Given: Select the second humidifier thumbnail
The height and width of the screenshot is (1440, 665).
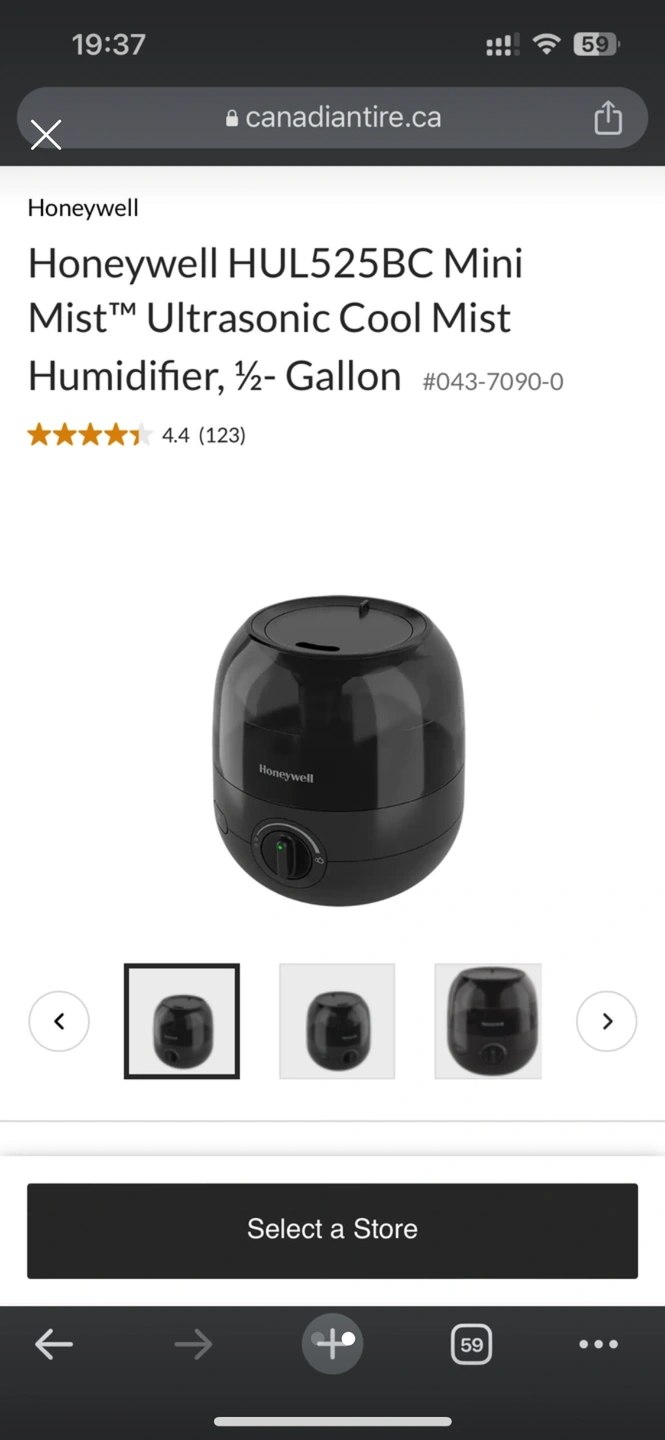Looking at the screenshot, I should pos(337,1021).
